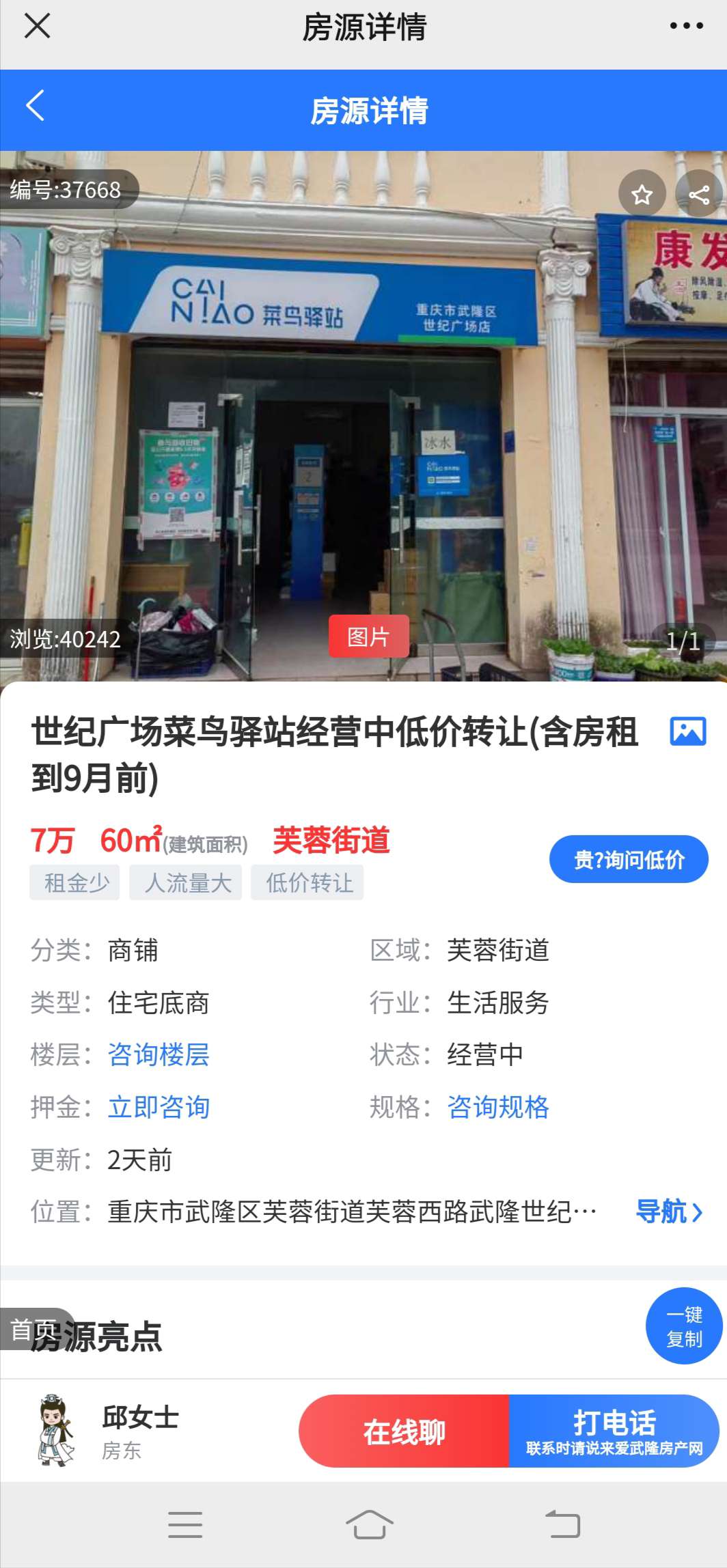Call the landlord via 打电话
The image size is (727, 1568).
pyautogui.click(x=614, y=1431)
